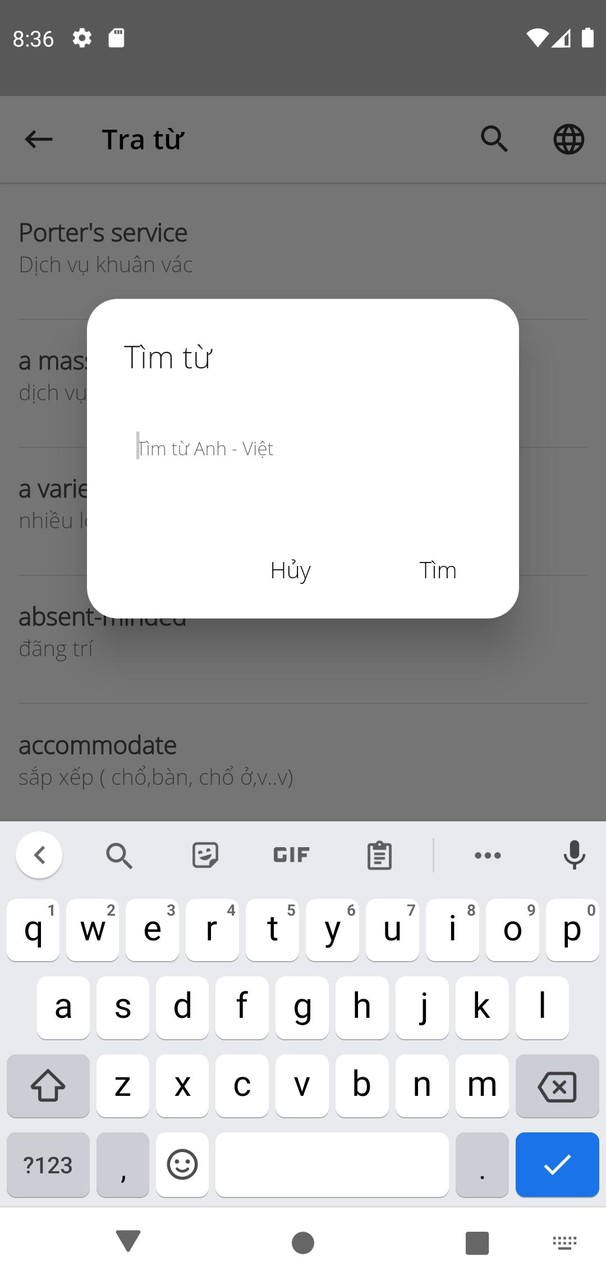Tap the keyboard shift key
Image resolution: width=606 pixels, height=1280 pixels.
[x=48, y=1086]
